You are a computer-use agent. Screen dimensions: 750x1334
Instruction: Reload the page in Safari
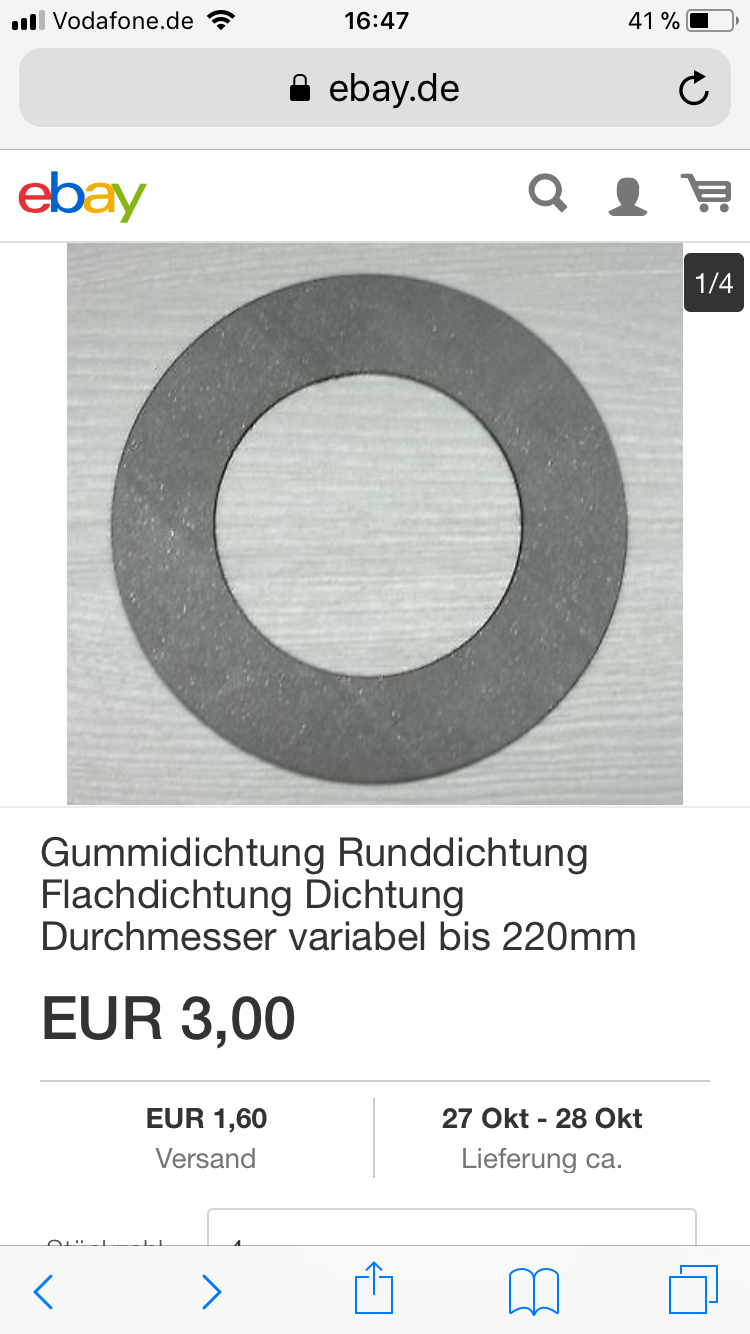click(x=693, y=89)
